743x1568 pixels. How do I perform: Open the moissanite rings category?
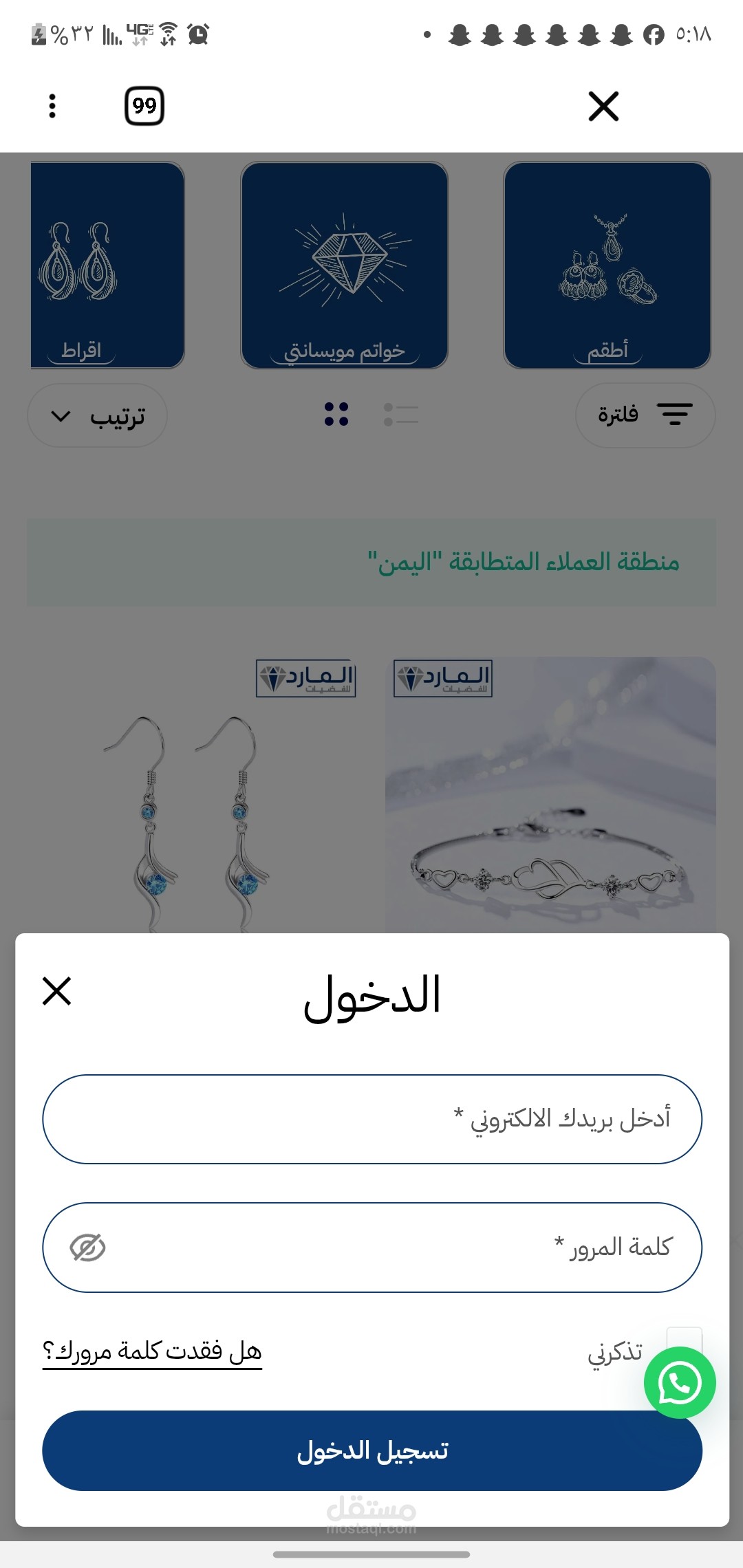(344, 265)
